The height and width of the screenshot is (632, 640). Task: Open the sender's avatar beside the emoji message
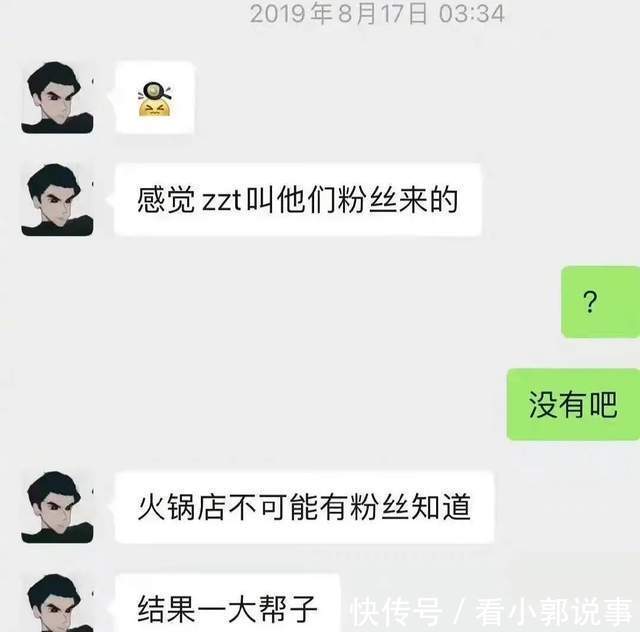pyautogui.click(x=57, y=97)
